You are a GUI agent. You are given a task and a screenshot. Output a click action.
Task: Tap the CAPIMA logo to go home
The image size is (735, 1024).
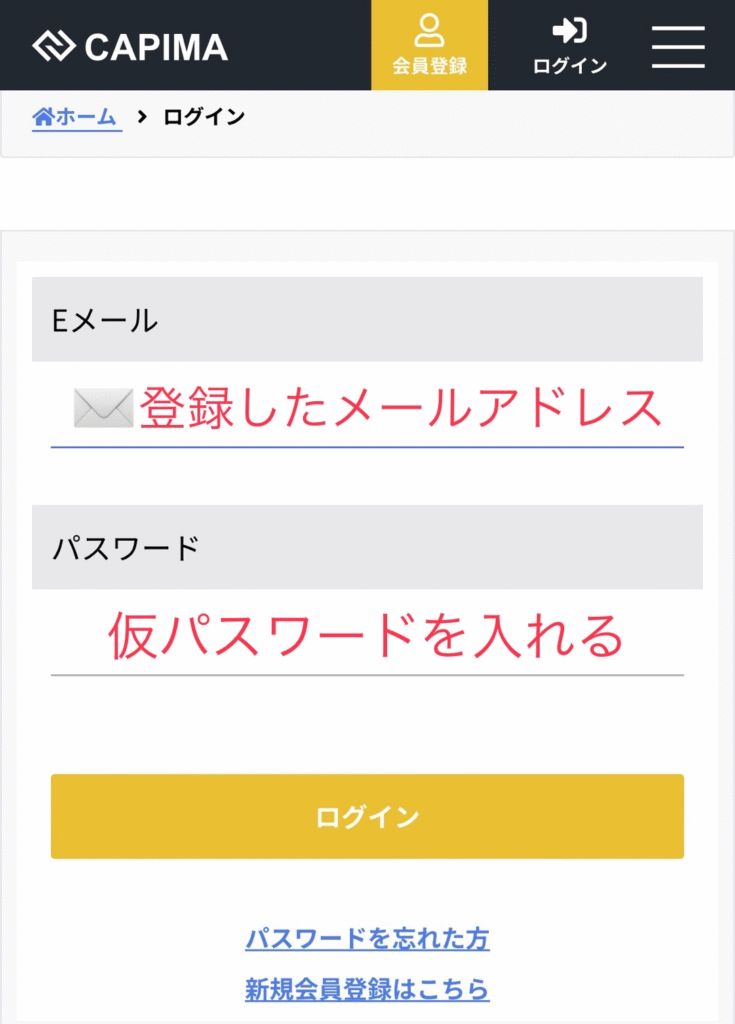coord(130,46)
